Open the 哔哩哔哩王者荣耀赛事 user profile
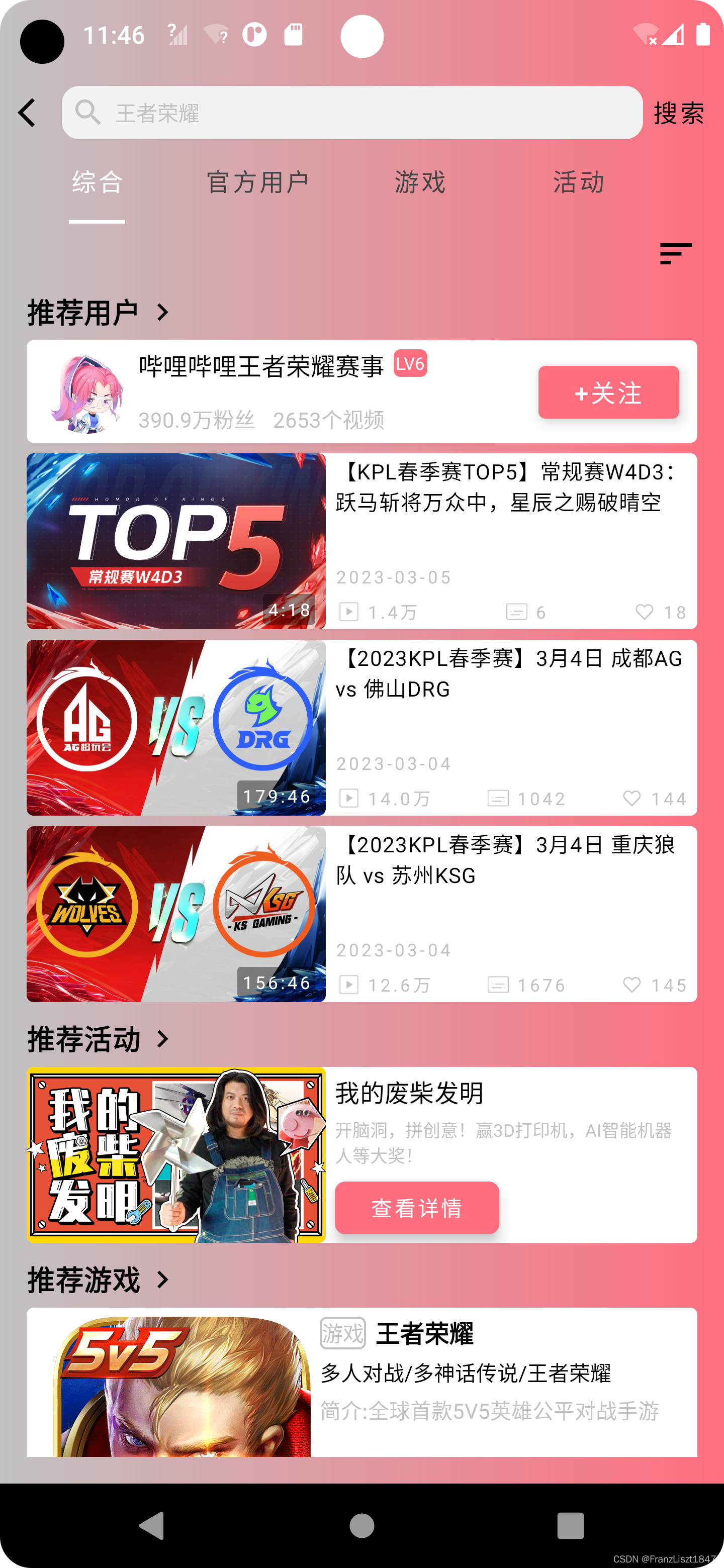724x1568 pixels. 262,391
